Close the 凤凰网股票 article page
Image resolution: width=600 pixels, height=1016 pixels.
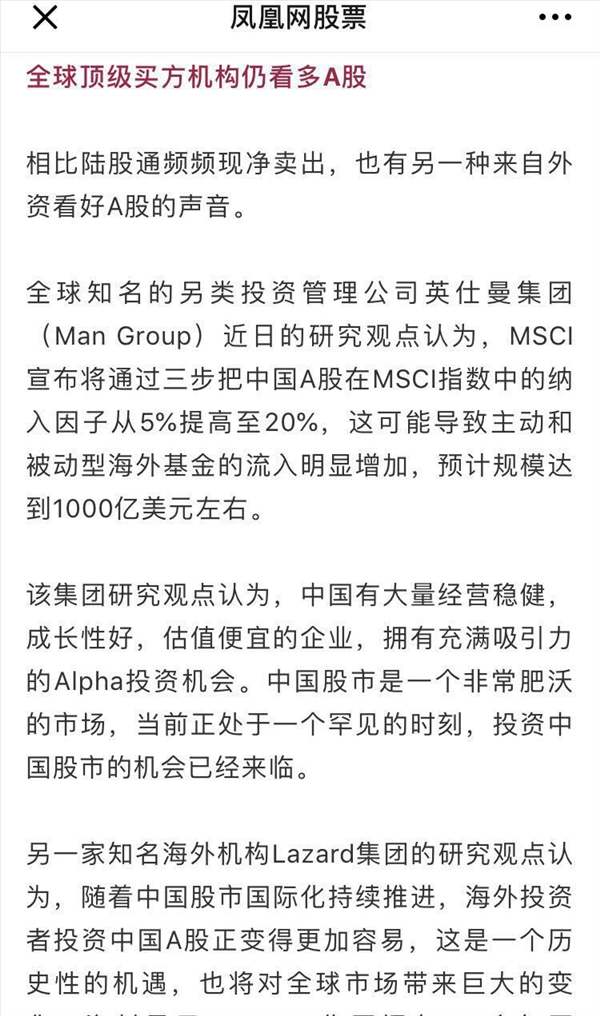45,17
